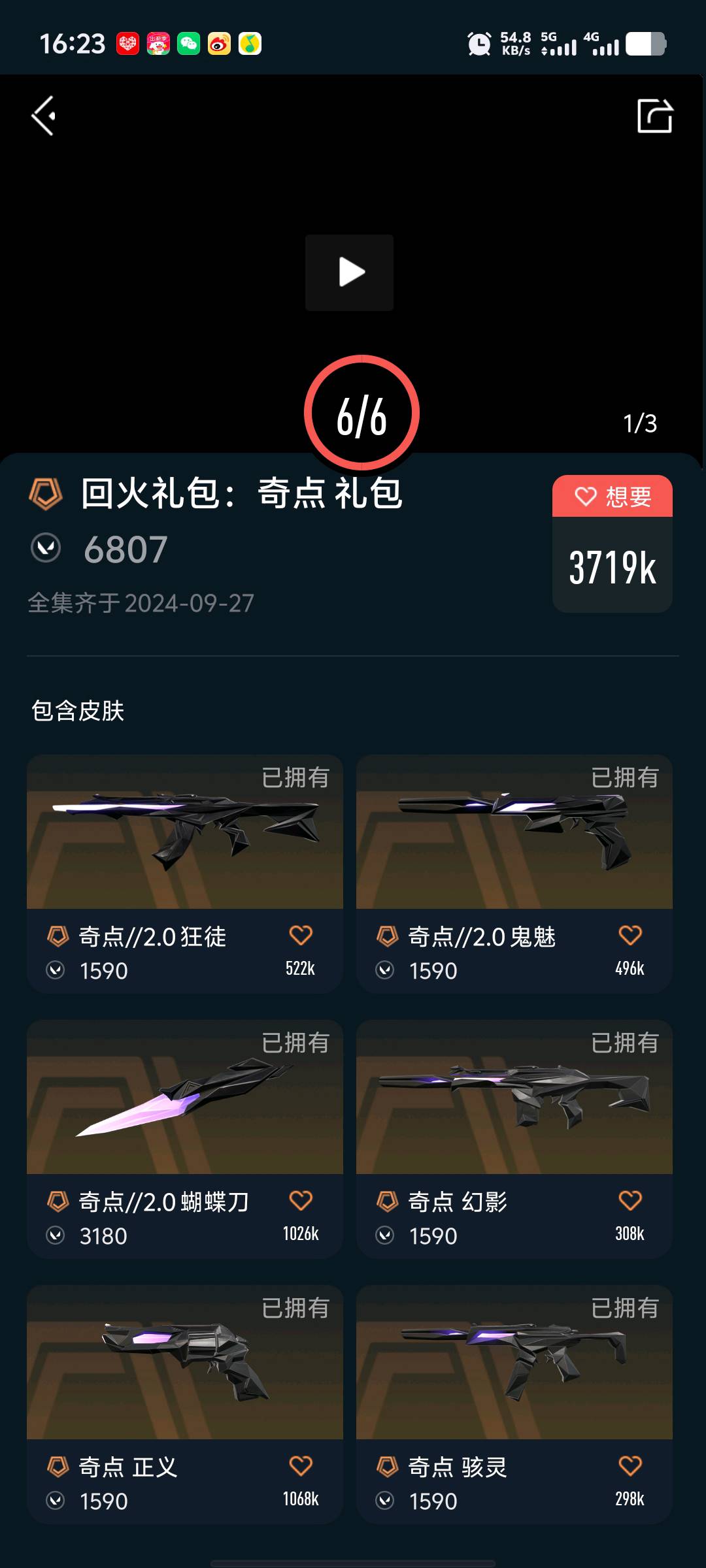Tap the 想要 wishlist button
Viewport: 706px width, 1568px height.
pyautogui.click(x=613, y=497)
